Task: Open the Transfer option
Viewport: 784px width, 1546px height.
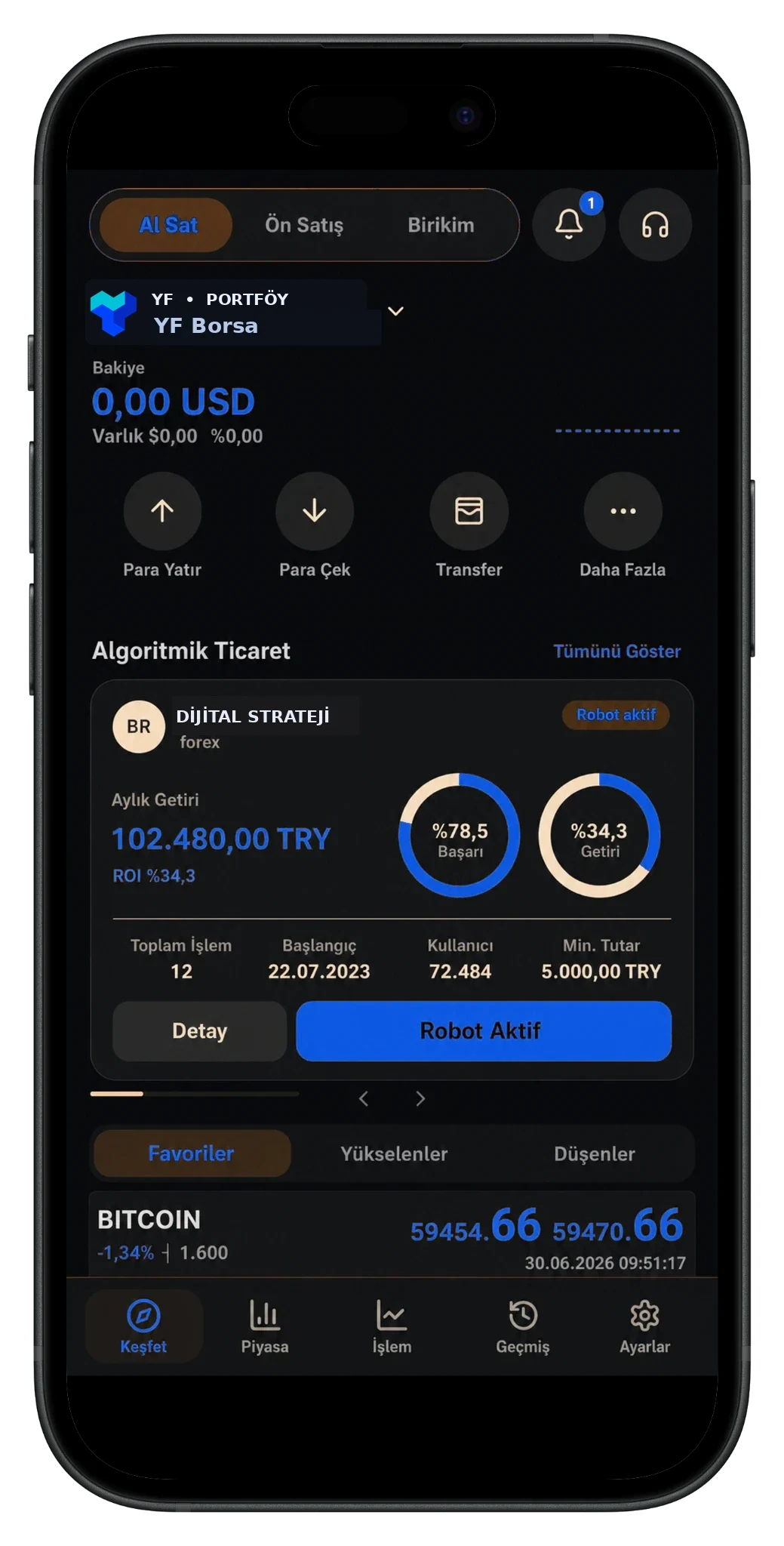Action: point(469,526)
